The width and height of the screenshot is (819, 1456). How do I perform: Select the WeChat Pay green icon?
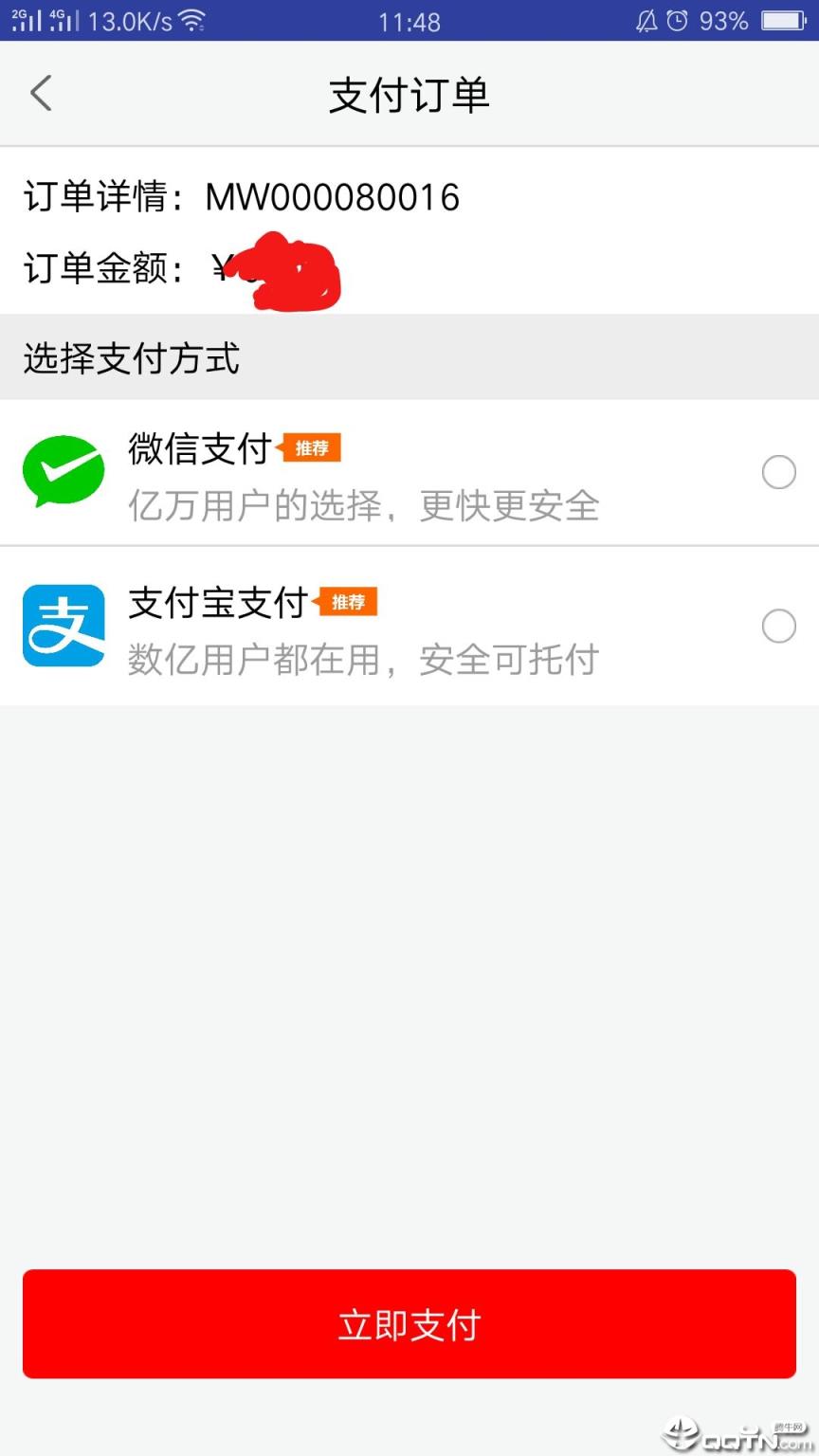(62, 471)
